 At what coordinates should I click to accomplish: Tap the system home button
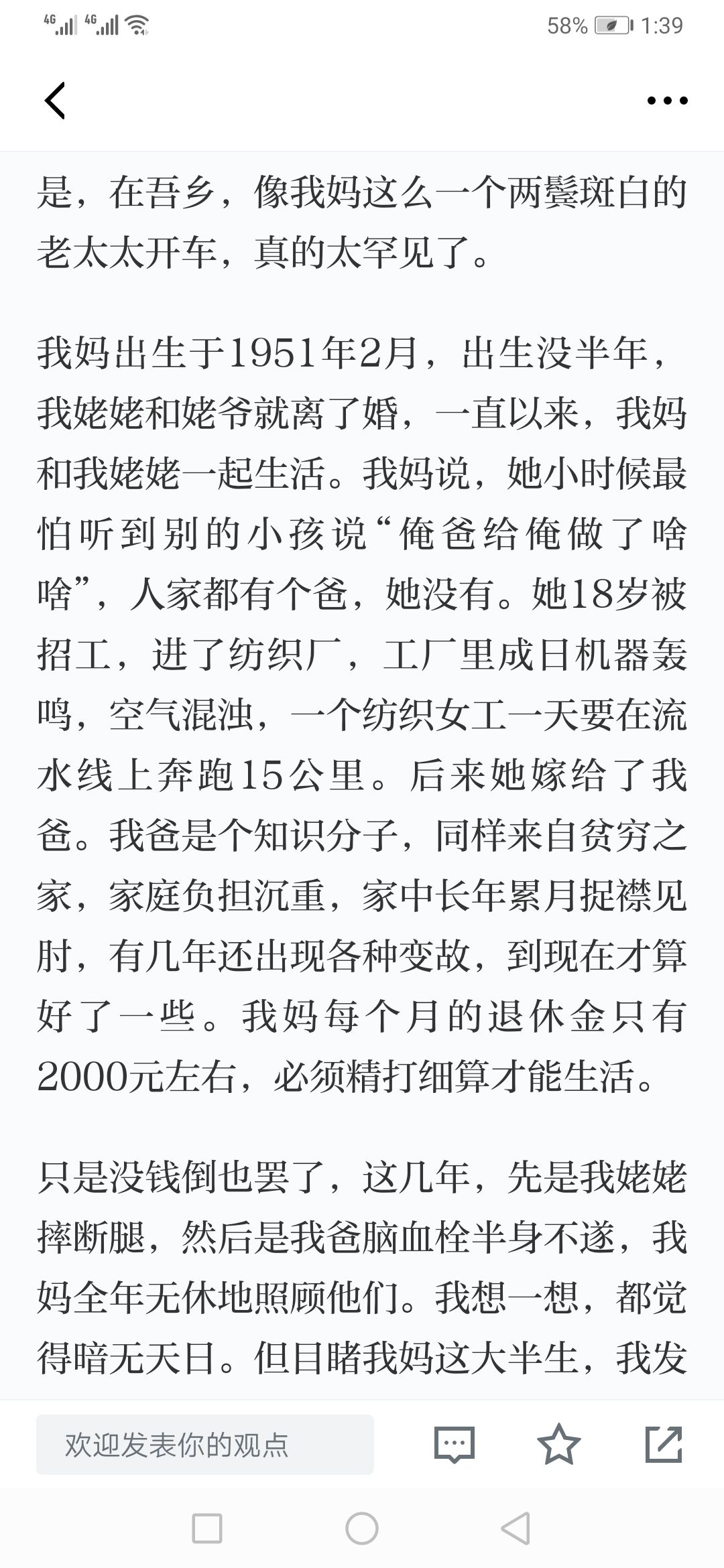click(362, 1529)
